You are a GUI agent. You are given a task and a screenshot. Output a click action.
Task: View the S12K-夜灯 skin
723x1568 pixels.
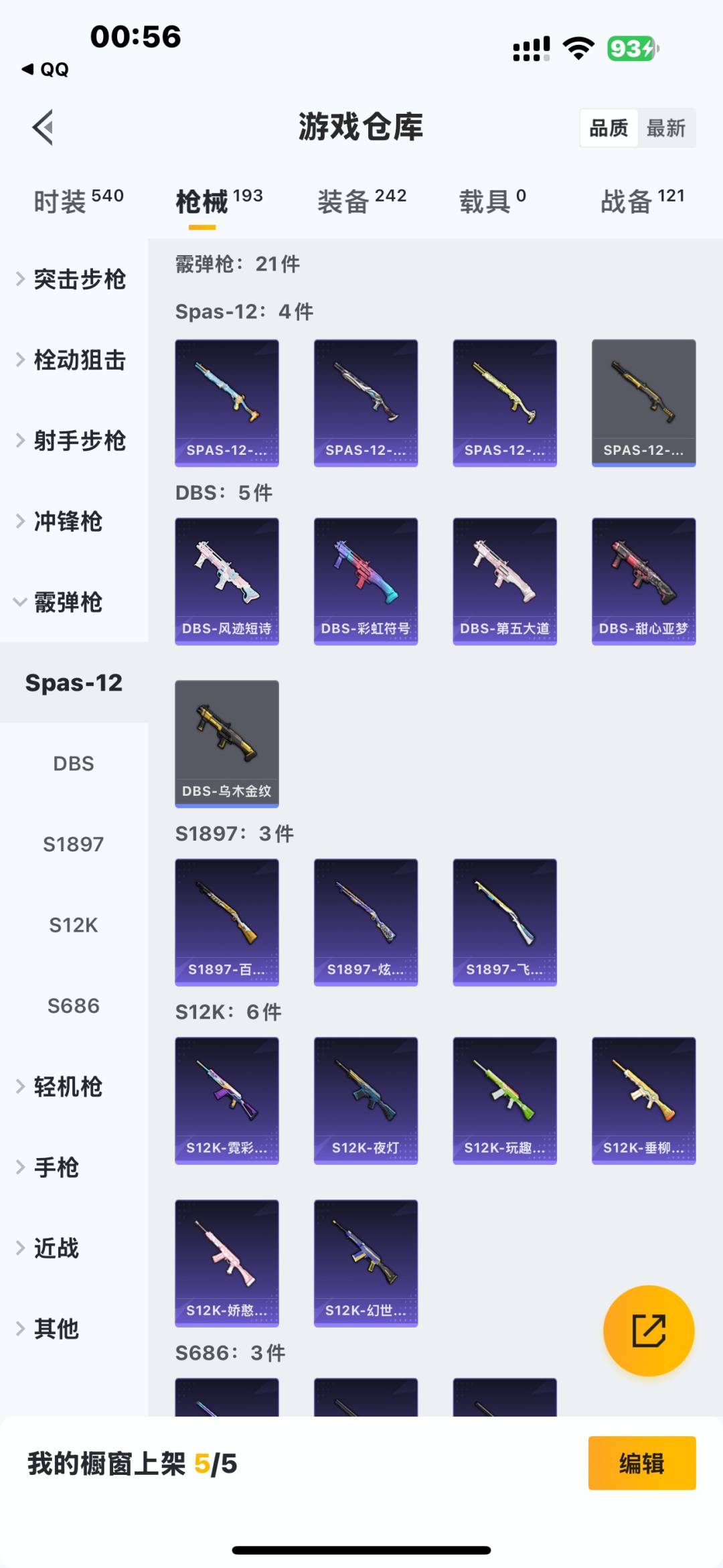pos(366,1100)
